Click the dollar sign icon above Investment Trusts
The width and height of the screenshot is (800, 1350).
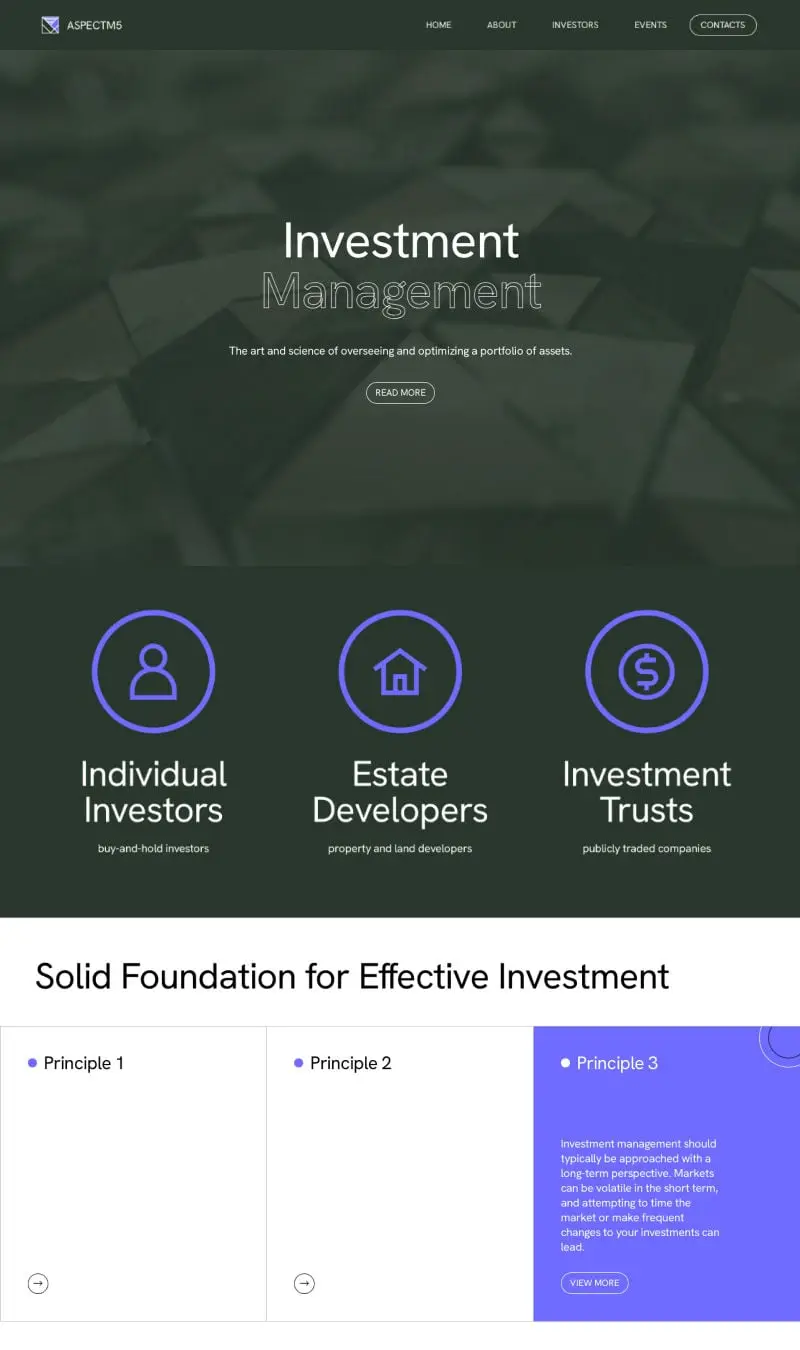(647, 671)
